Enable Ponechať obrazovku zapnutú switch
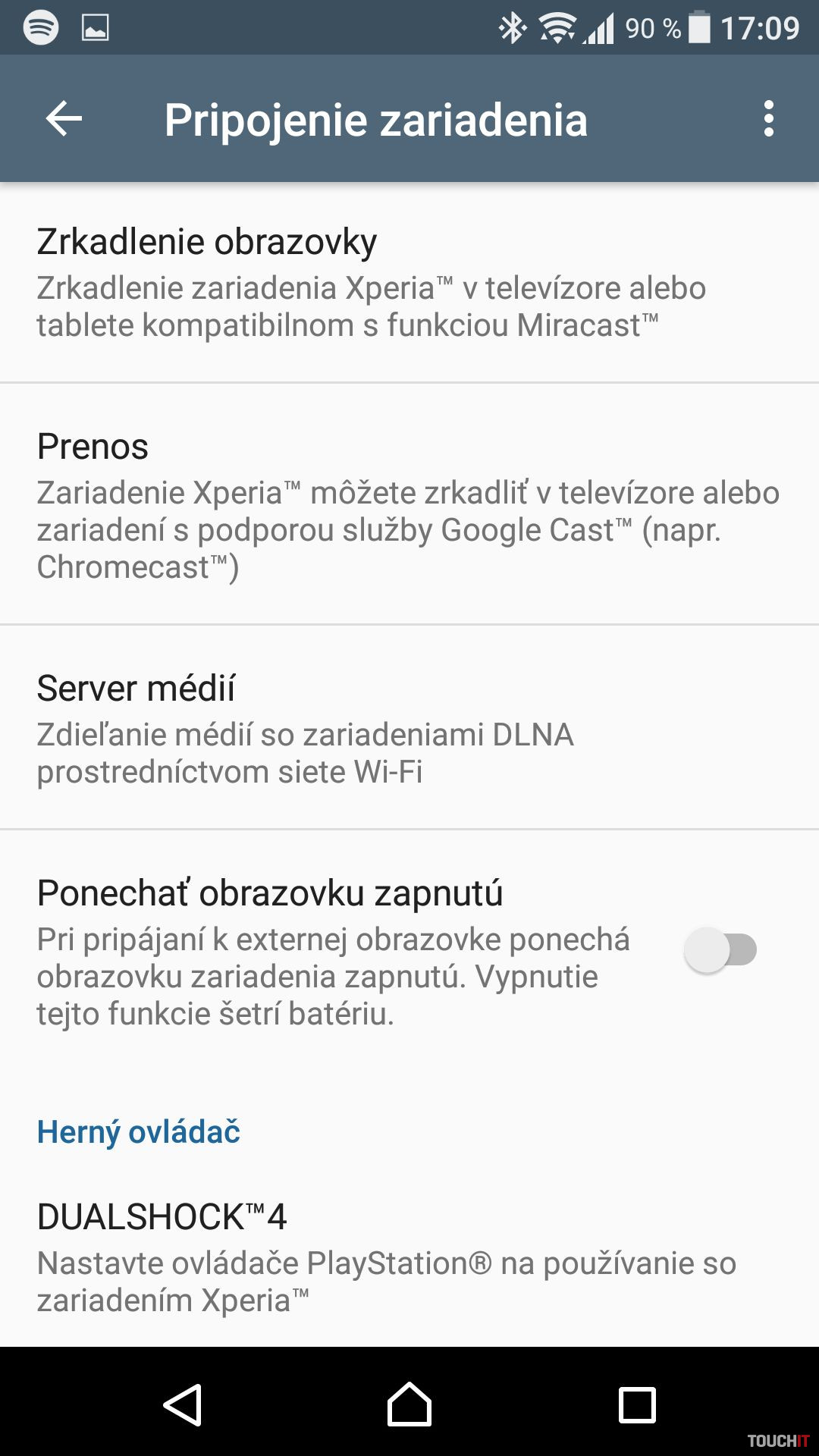The width and height of the screenshot is (819, 1456). click(720, 949)
